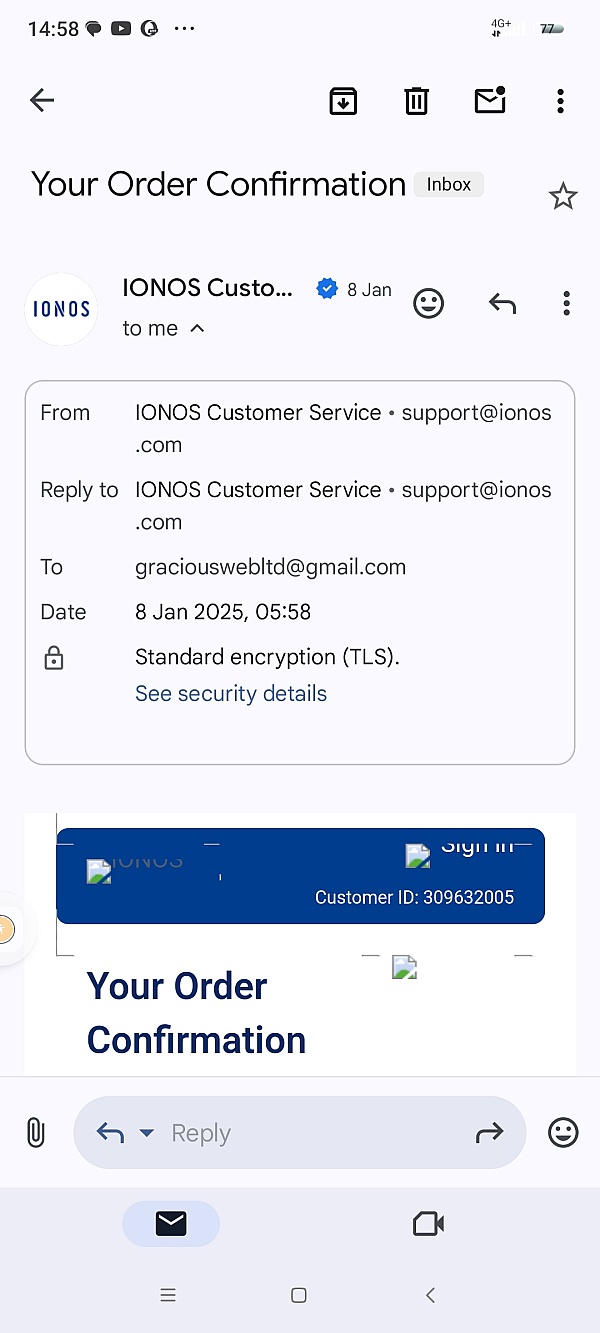Collapse the 'to me' recipient details
The image size is (600, 1333).
coord(197,328)
